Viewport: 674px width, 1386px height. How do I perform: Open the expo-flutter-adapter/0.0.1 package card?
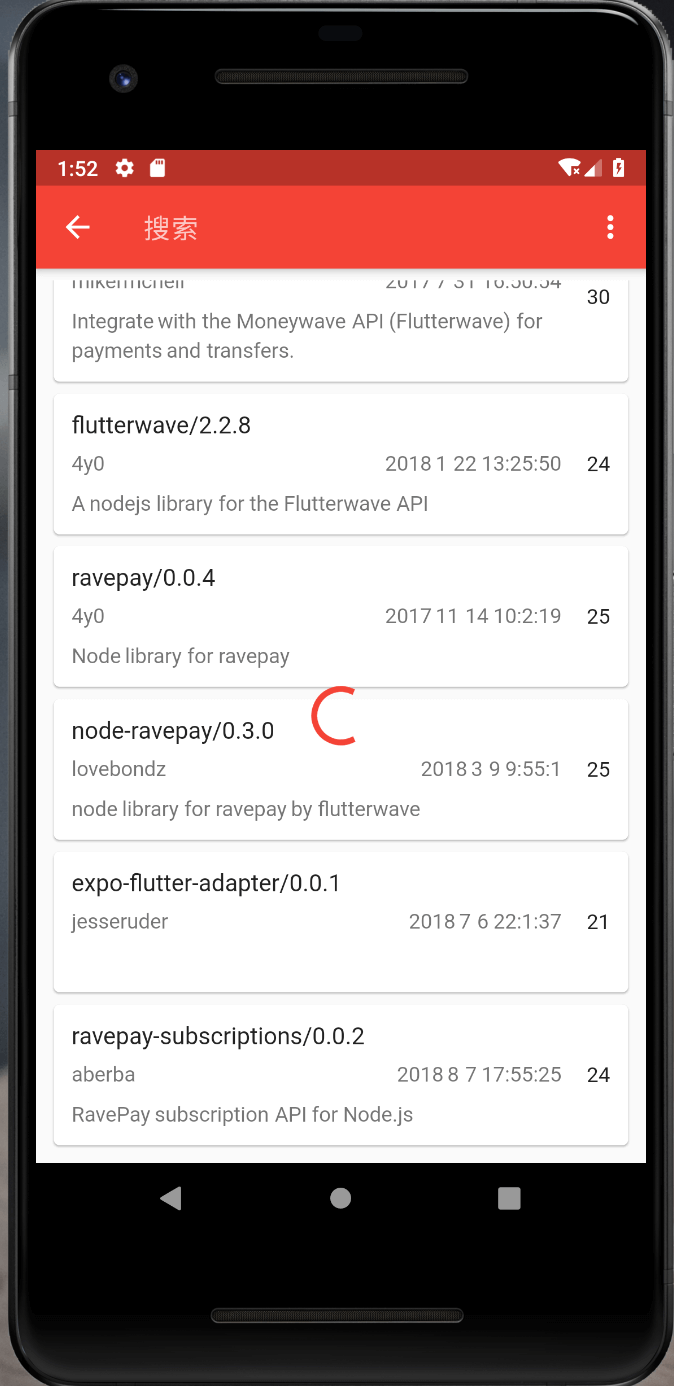click(x=340, y=921)
